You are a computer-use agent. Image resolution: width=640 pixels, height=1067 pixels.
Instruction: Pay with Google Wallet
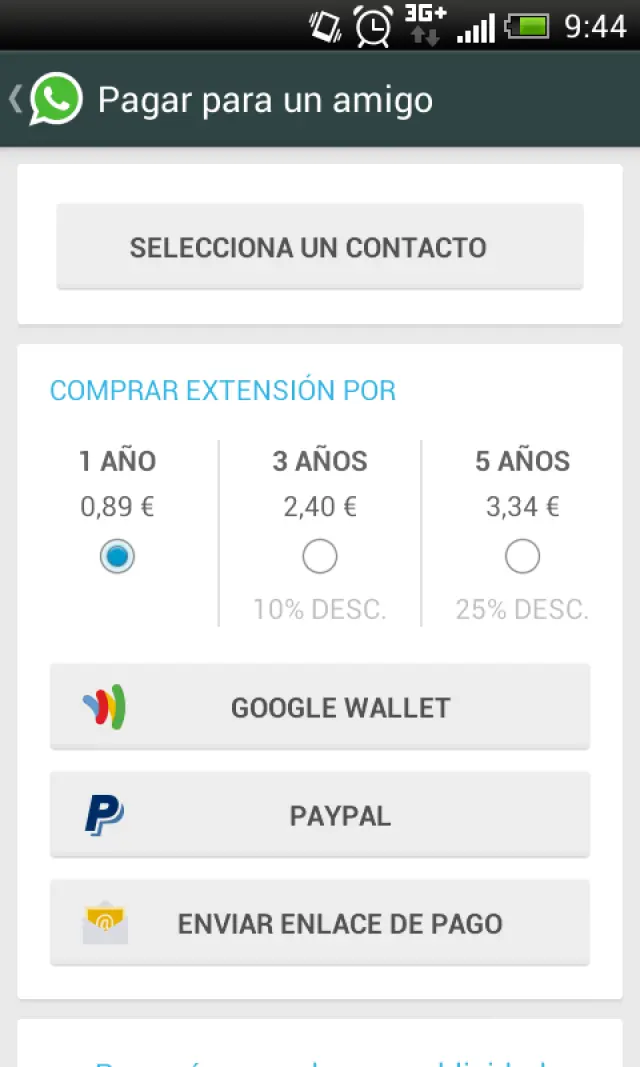pyautogui.click(x=319, y=708)
